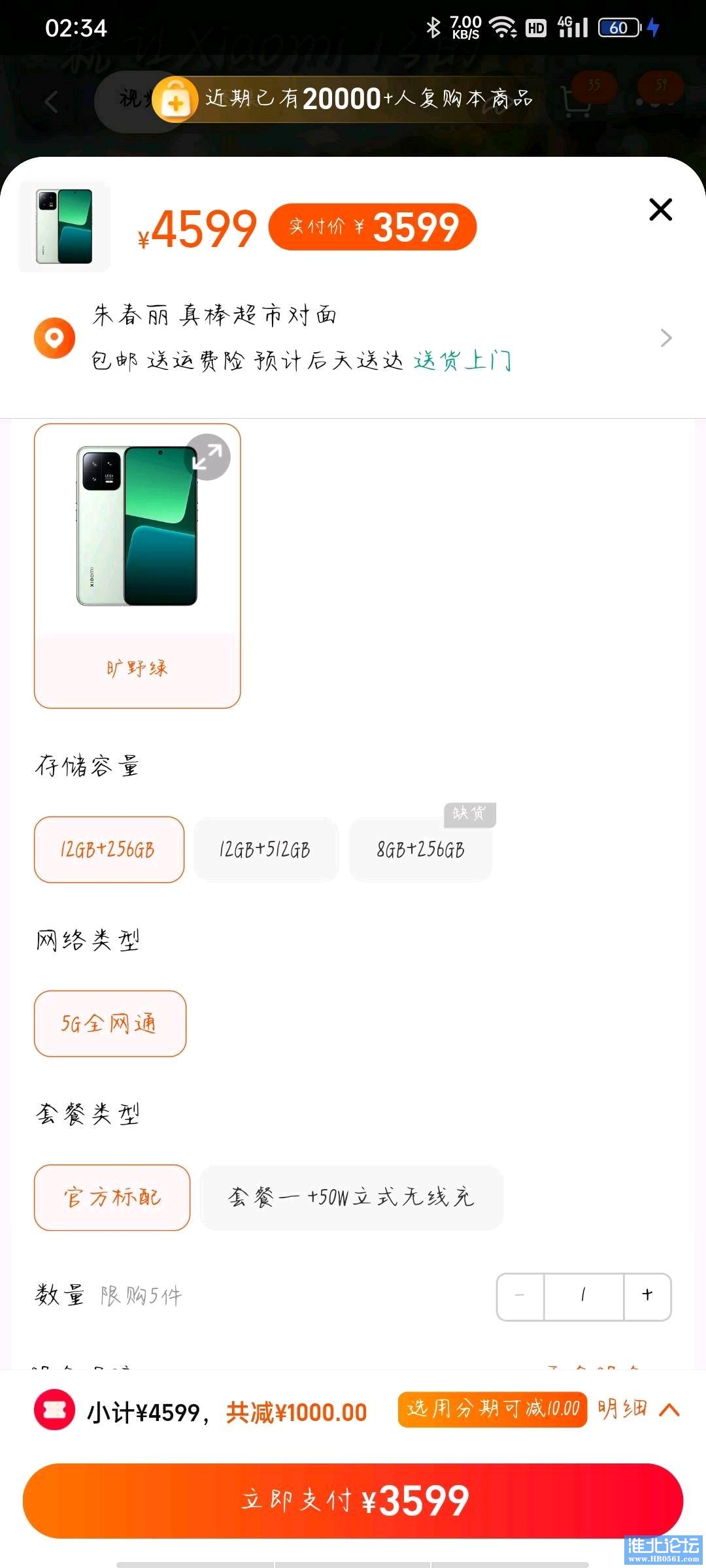Expand the 明细 price details
Viewport: 706px width, 1568px height.
(638, 1409)
